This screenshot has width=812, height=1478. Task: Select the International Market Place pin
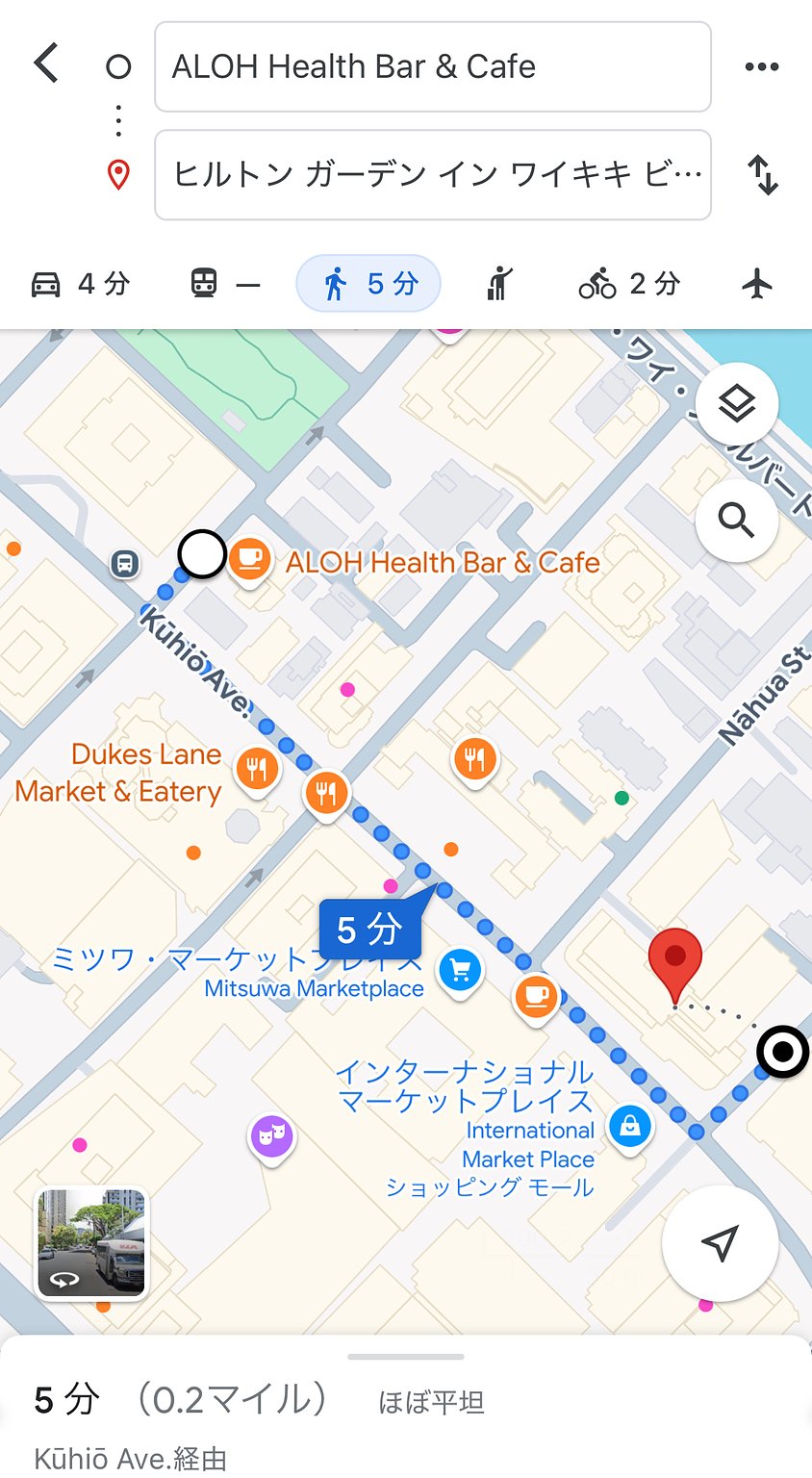[x=630, y=1124]
